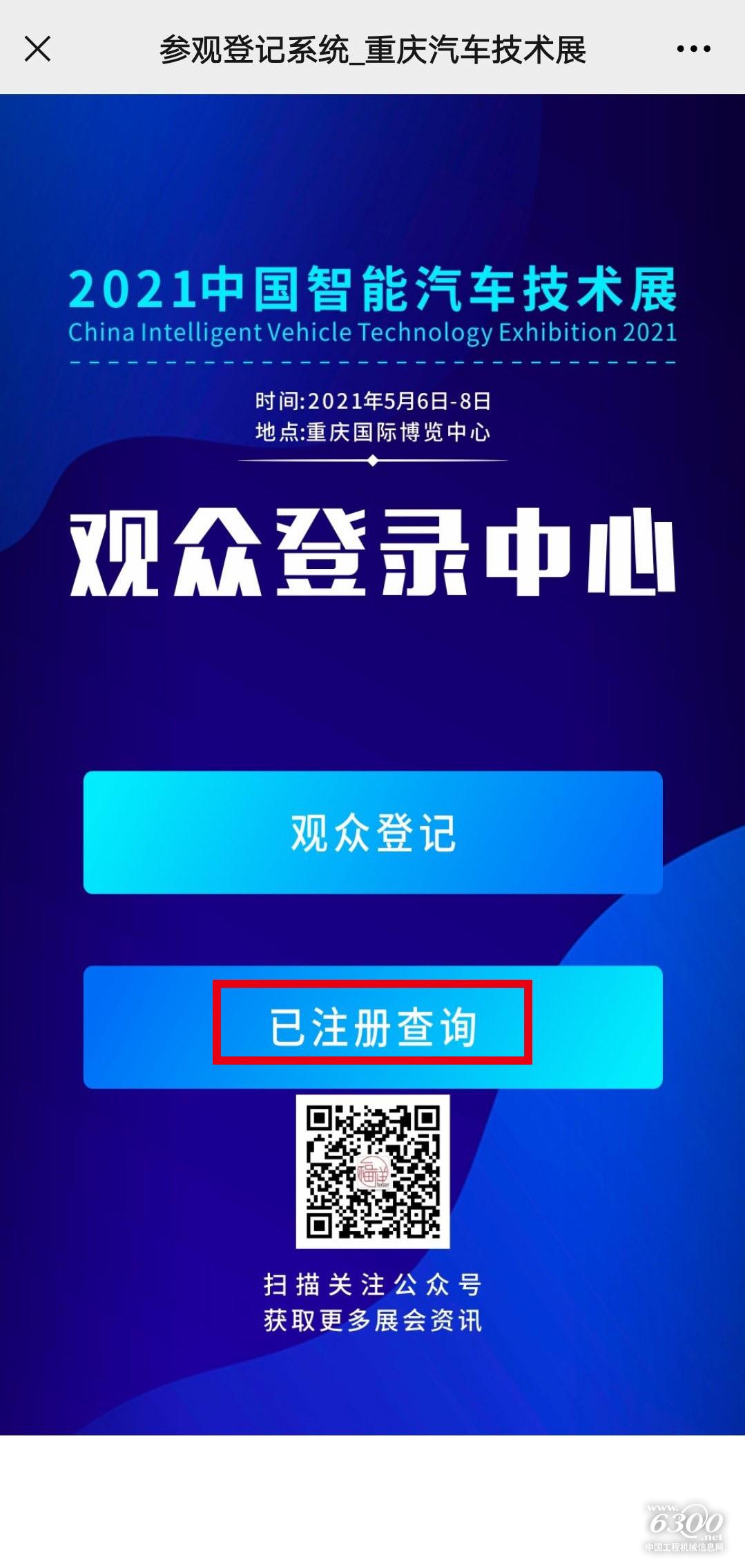The width and height of the screenshot is (745, 1568).
Task: Close the exhibition registration webview
Action: pos(37,48)
